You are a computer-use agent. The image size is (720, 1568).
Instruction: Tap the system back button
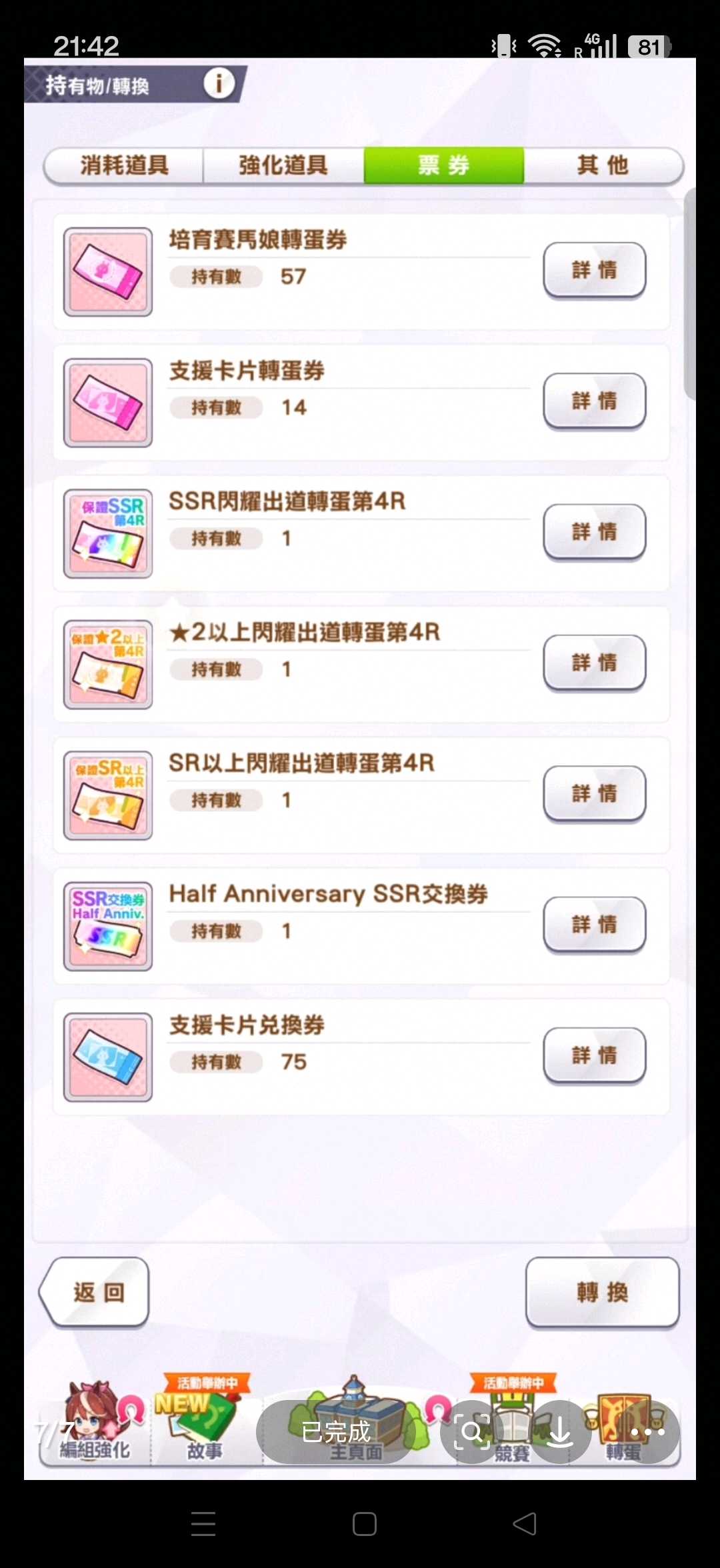(525, 1524)
